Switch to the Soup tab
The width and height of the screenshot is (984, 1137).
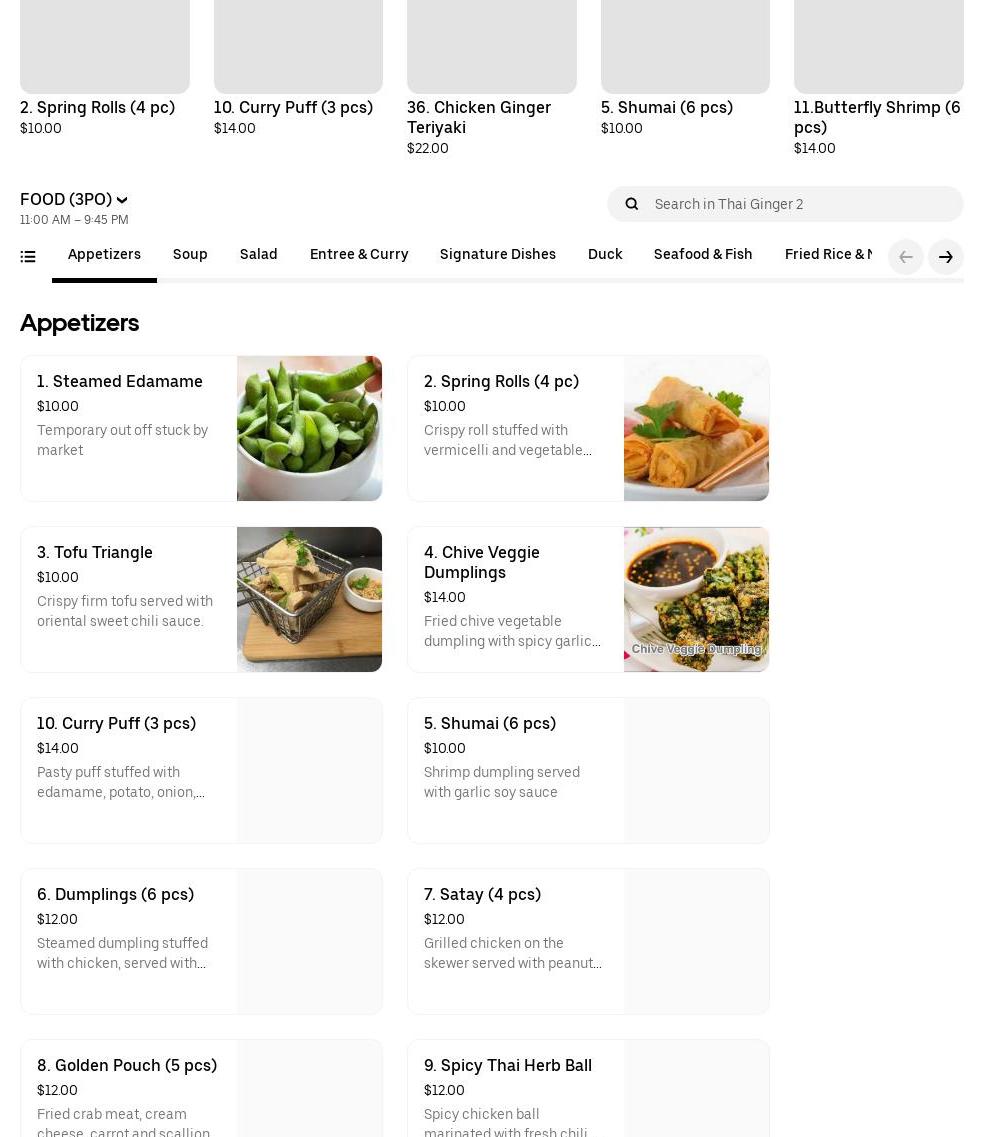(190, 255)
